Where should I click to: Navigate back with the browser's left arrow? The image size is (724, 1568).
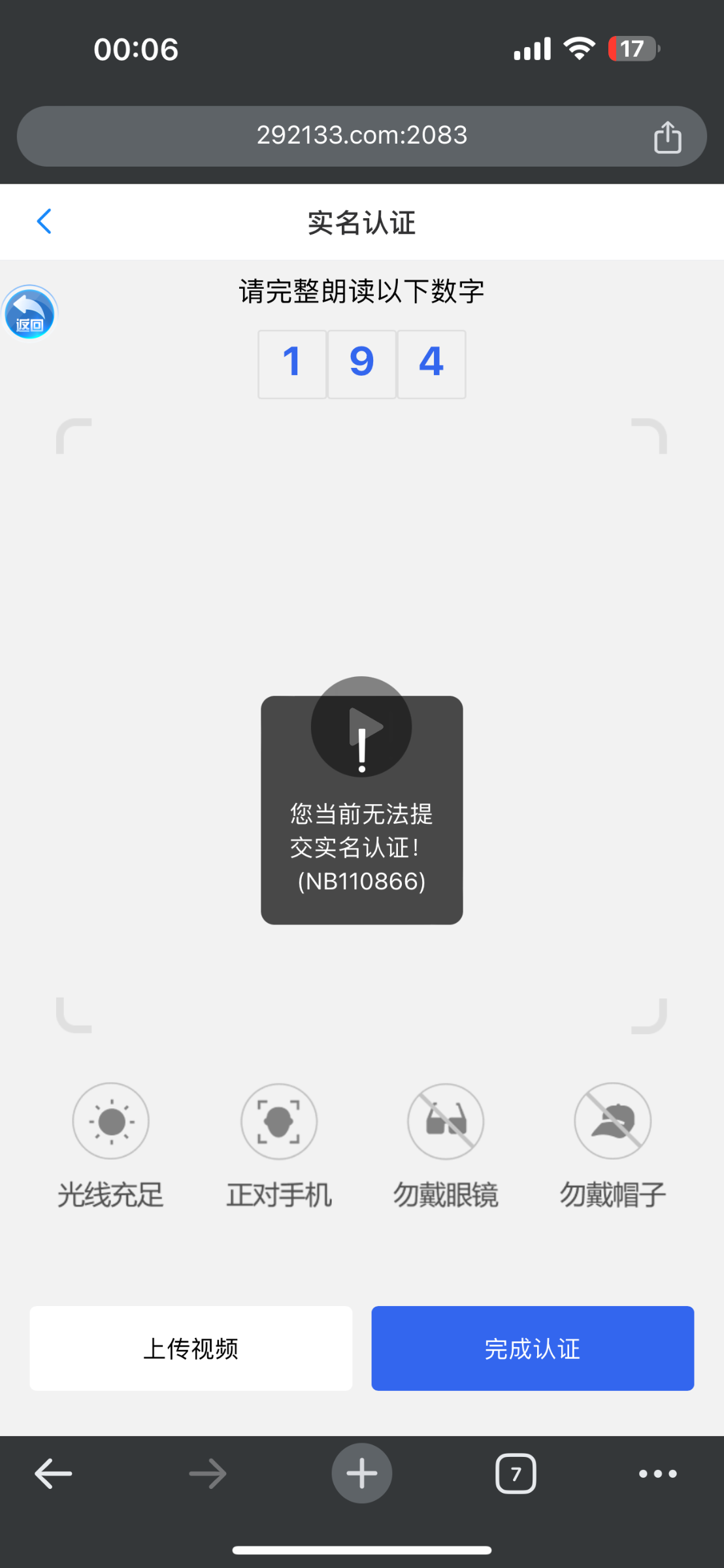(x=53, y=1473)
